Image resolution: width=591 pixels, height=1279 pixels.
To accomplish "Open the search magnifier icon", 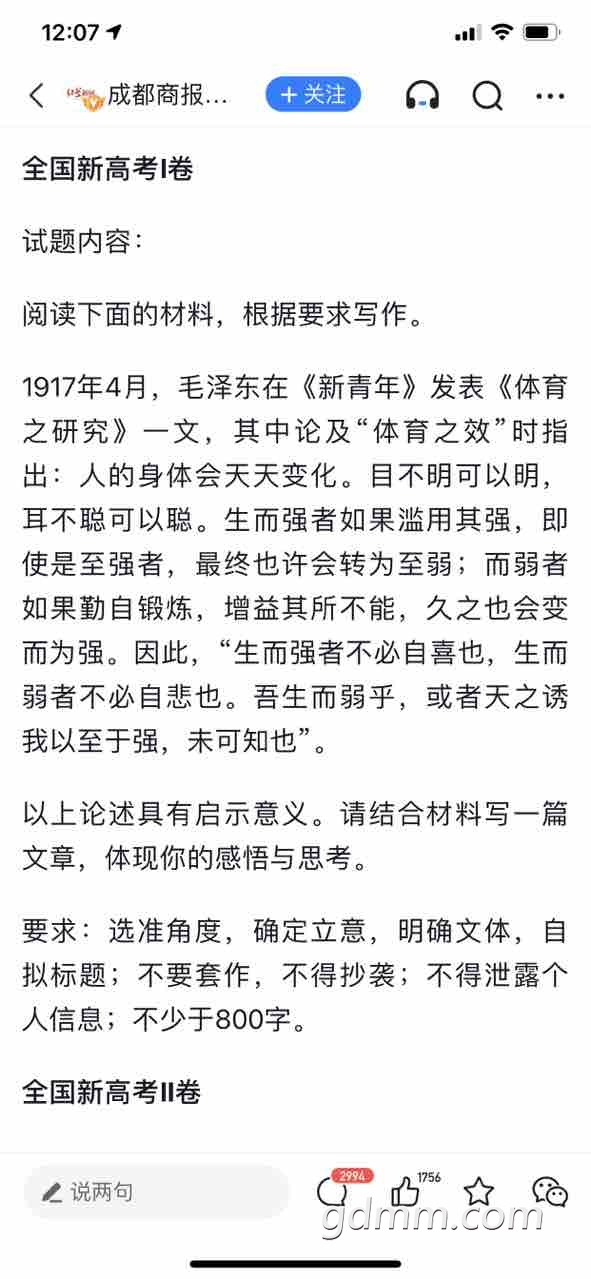I will click(487, 96).
